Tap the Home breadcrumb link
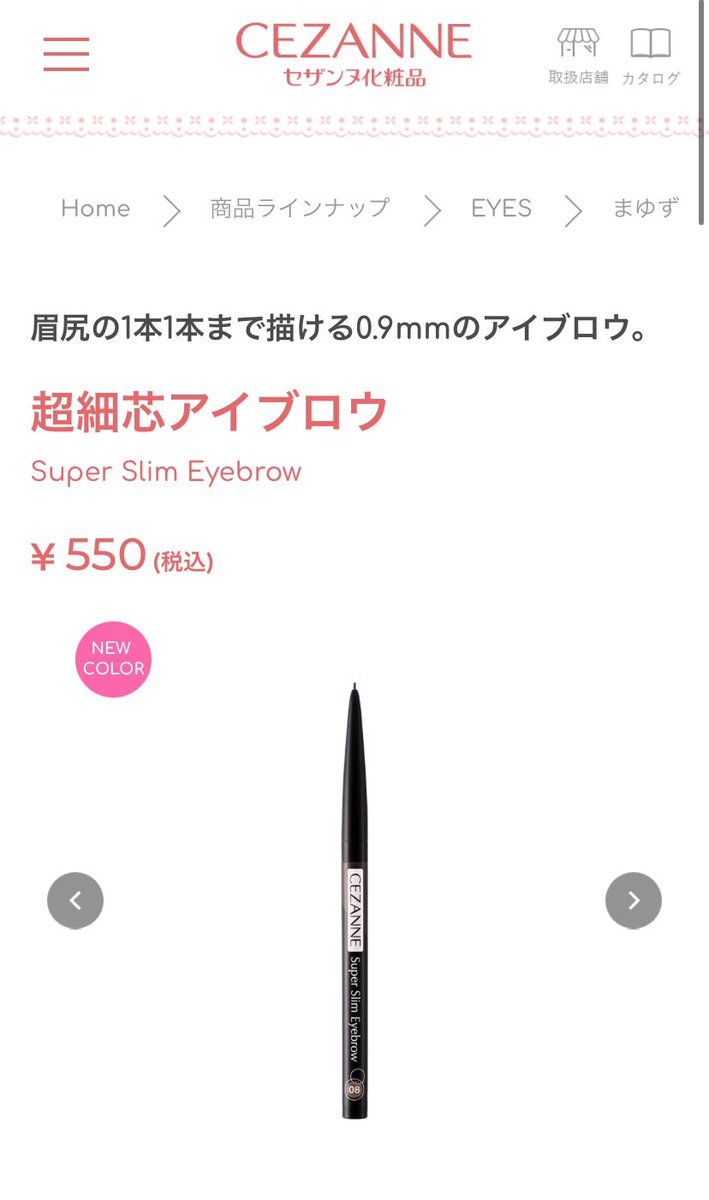The height and width of the screenshot is (1200, 709). pos(95,208)
